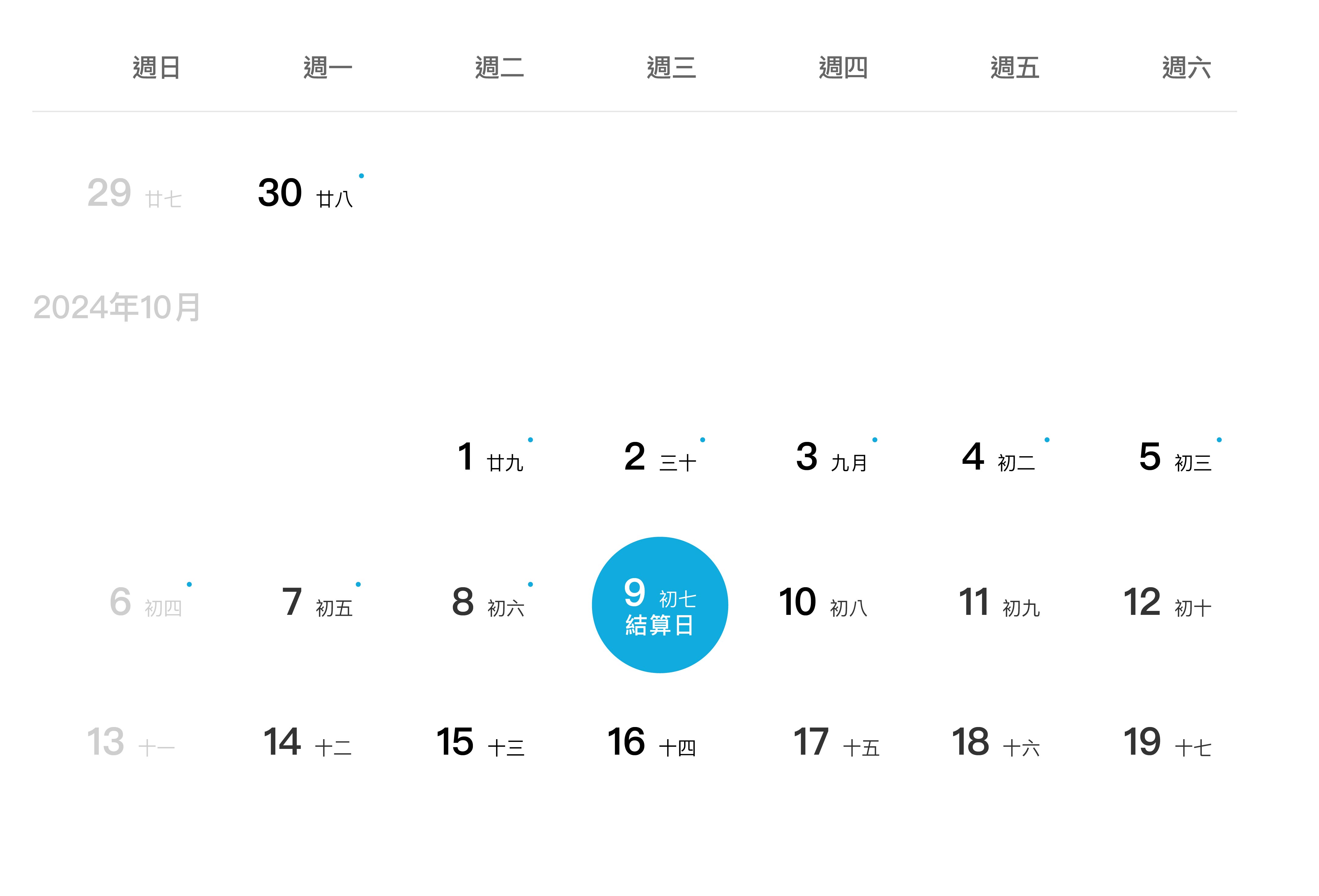Choose October 2 (三十)
1319x896 pixels.
659,457
